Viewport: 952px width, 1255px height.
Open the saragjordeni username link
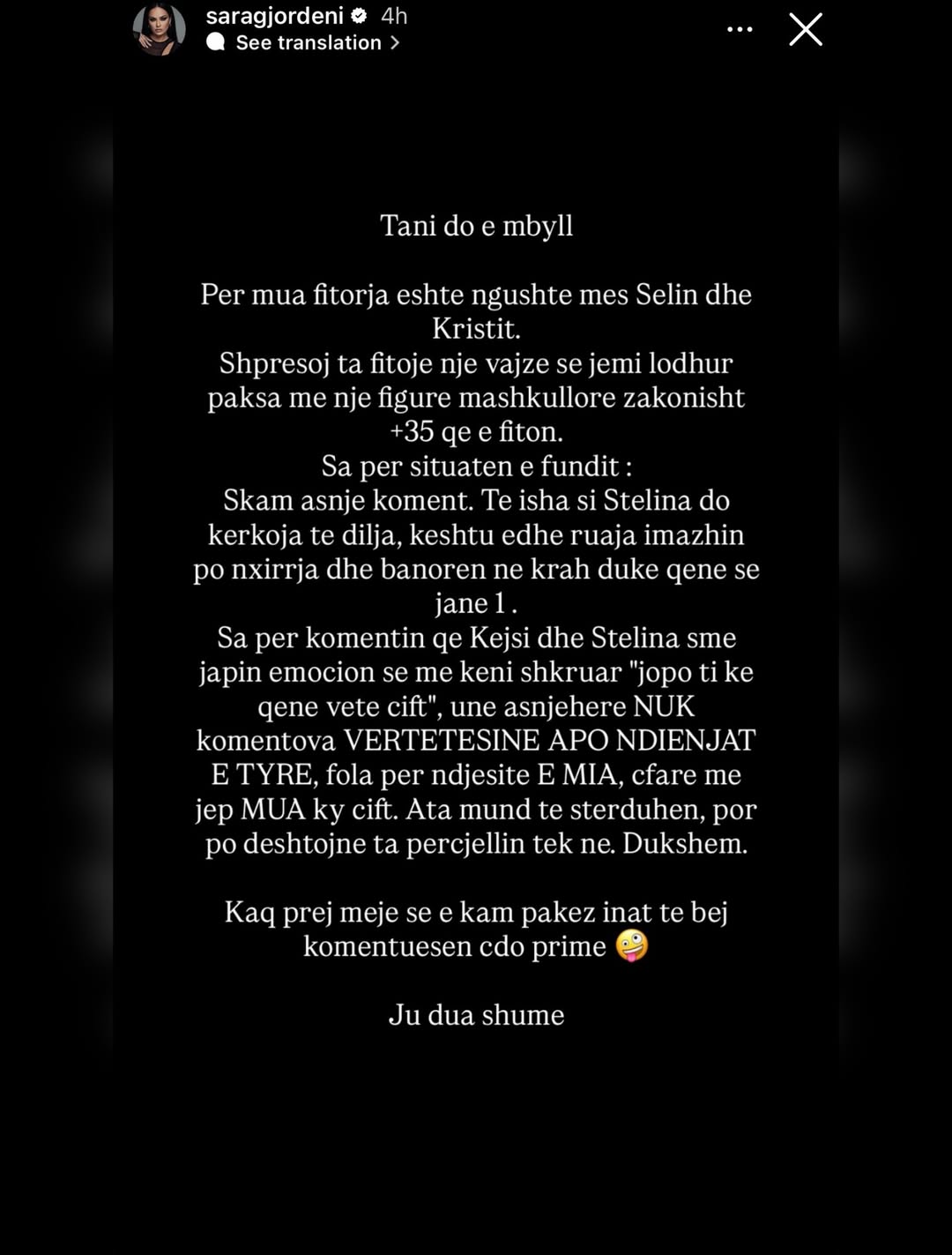274,15
